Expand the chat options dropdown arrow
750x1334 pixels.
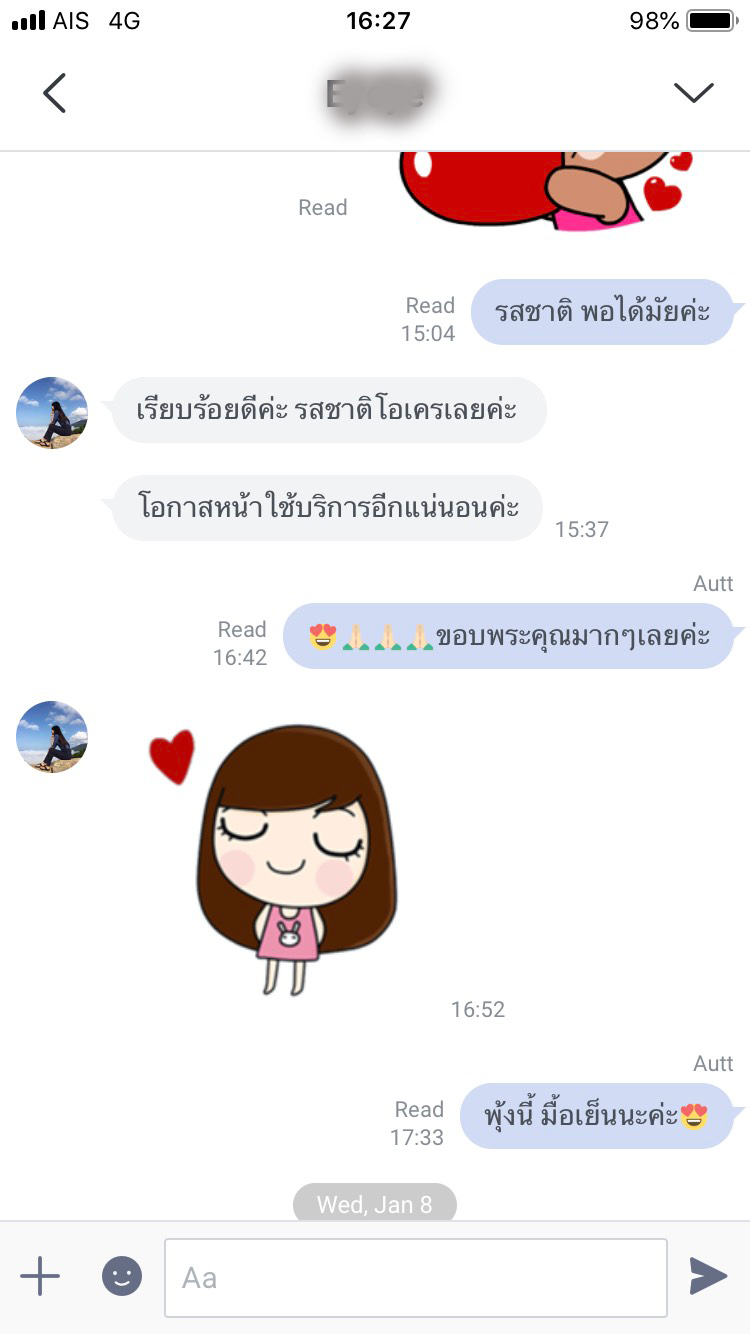click(693, 93)
